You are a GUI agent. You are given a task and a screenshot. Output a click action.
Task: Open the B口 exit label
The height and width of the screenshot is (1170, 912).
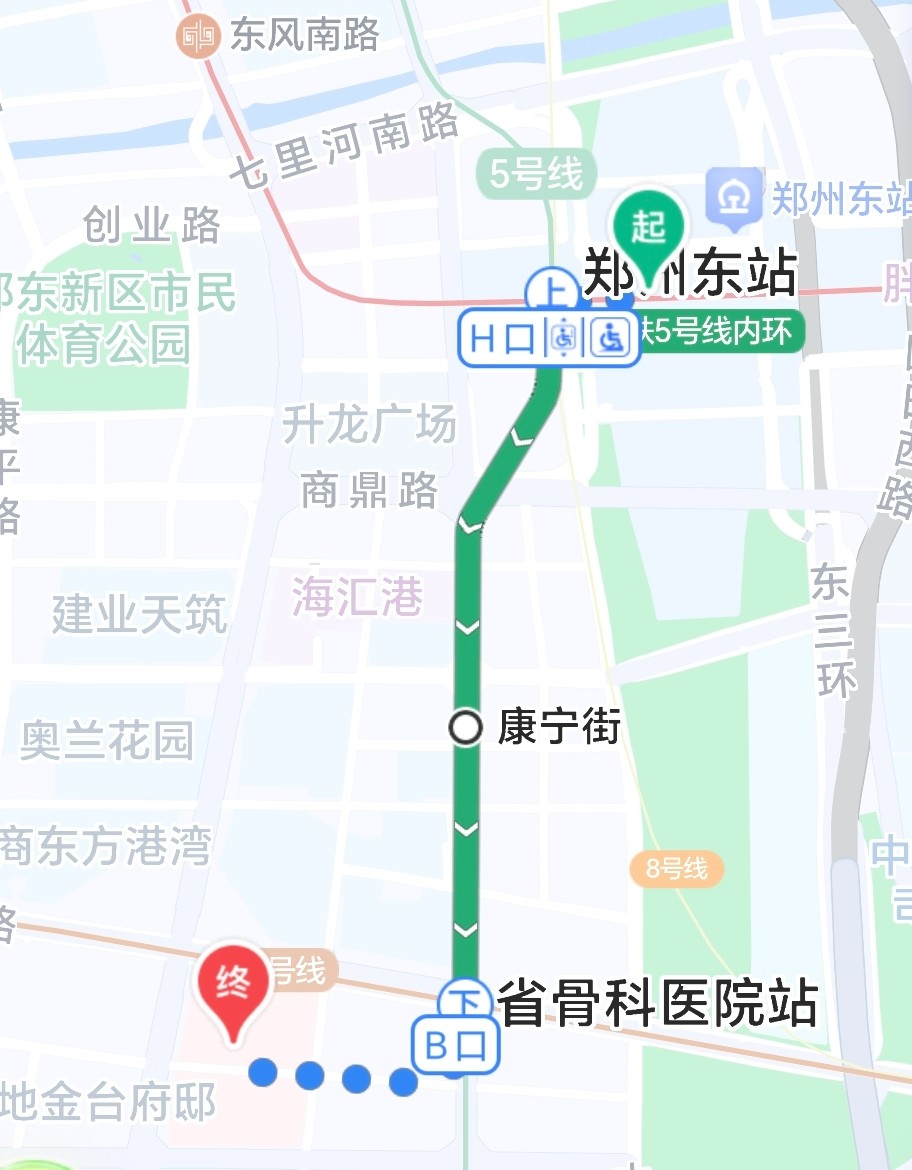[460, 1044]
